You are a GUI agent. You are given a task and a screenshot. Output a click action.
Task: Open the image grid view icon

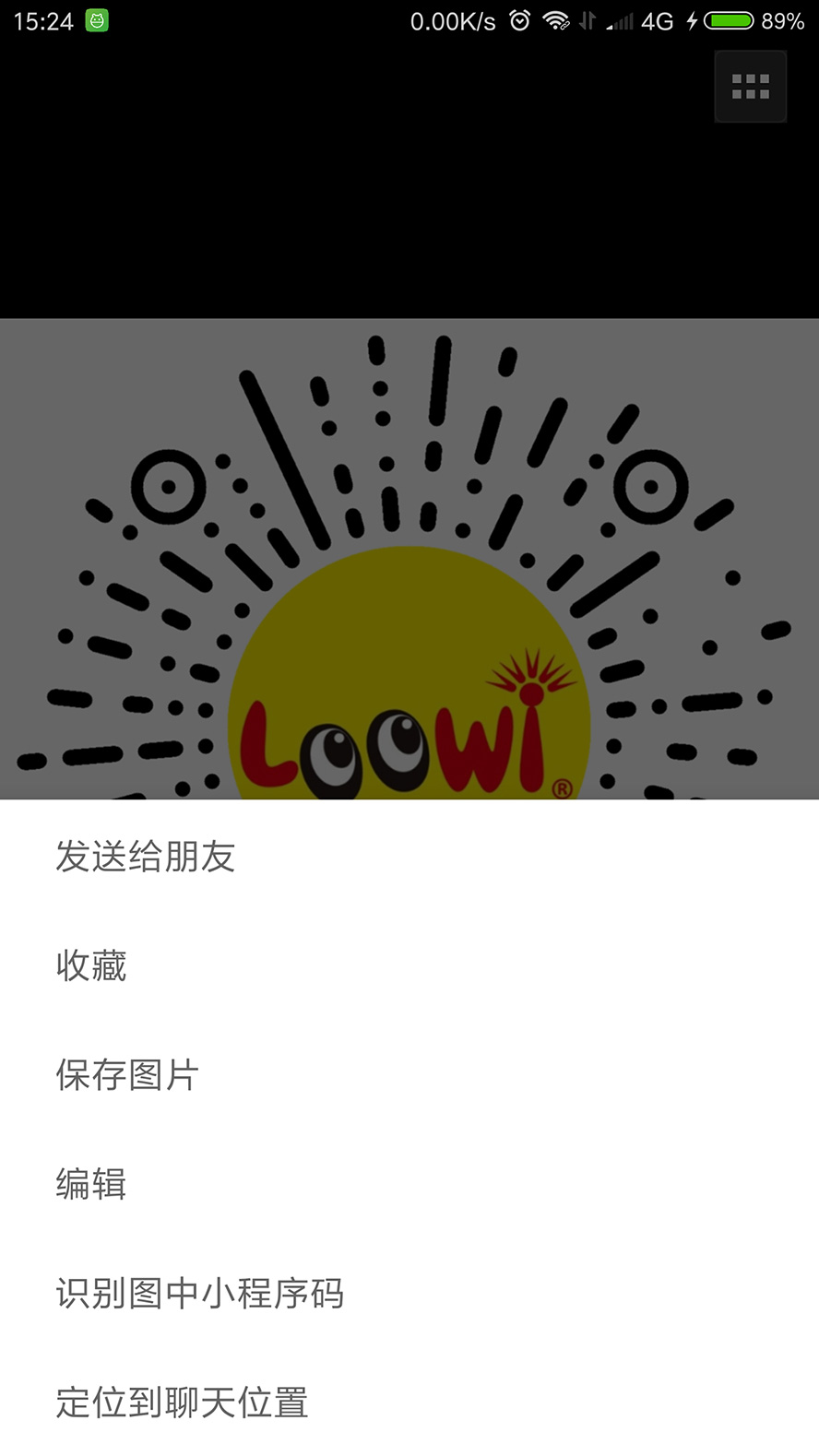750,87
